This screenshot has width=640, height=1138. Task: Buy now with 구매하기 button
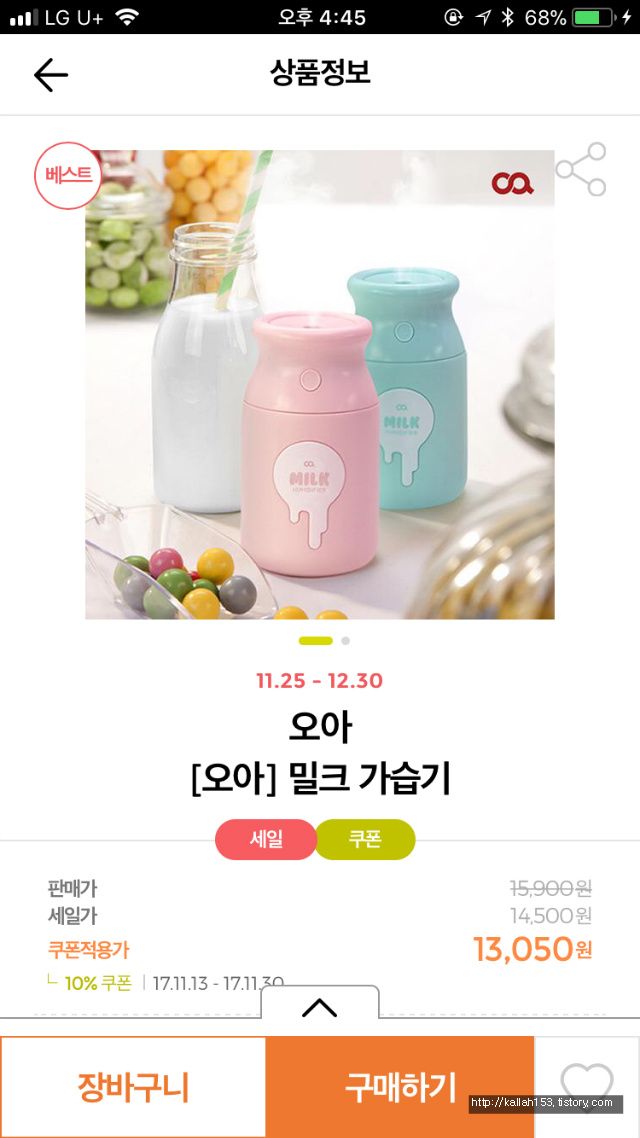400,1086
